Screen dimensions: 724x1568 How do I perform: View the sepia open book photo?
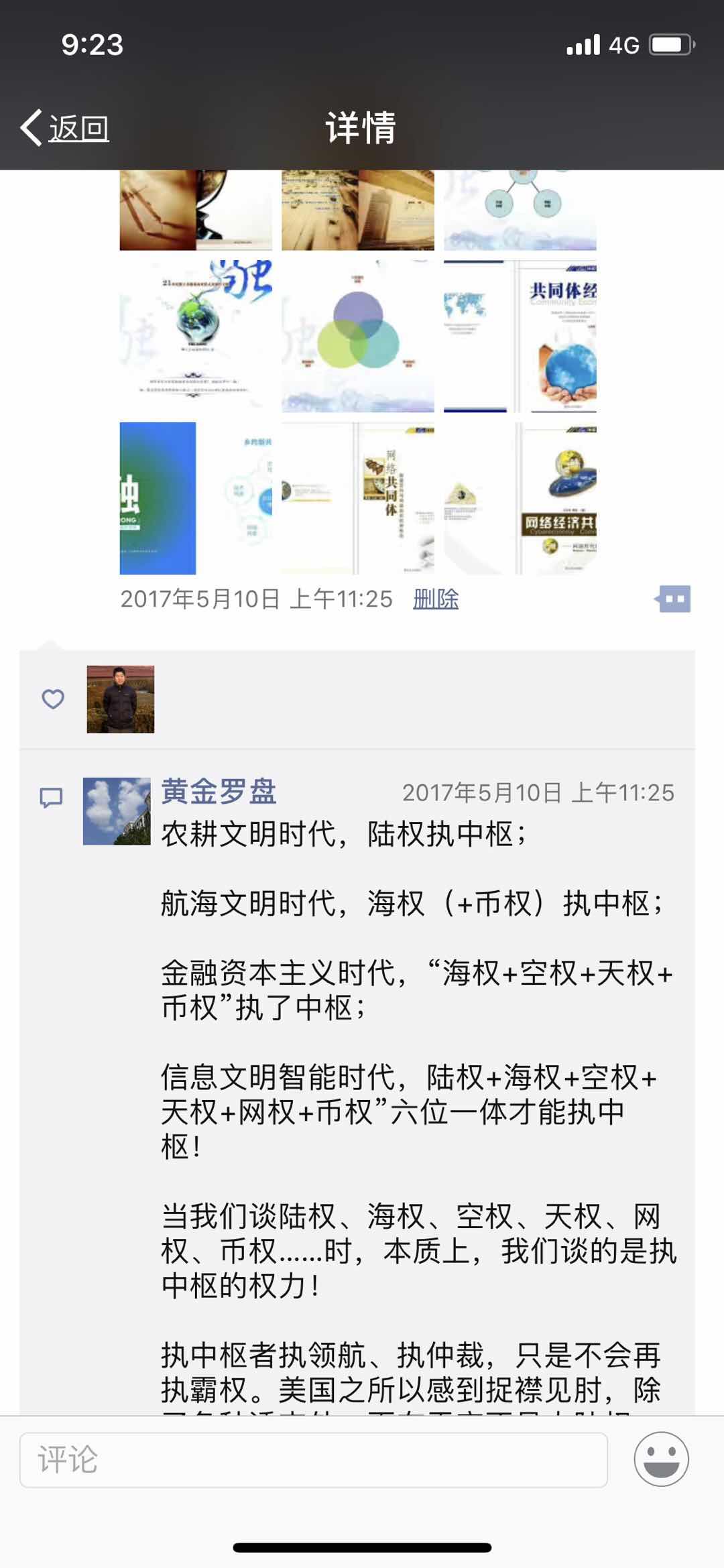(x=358, y=210)
